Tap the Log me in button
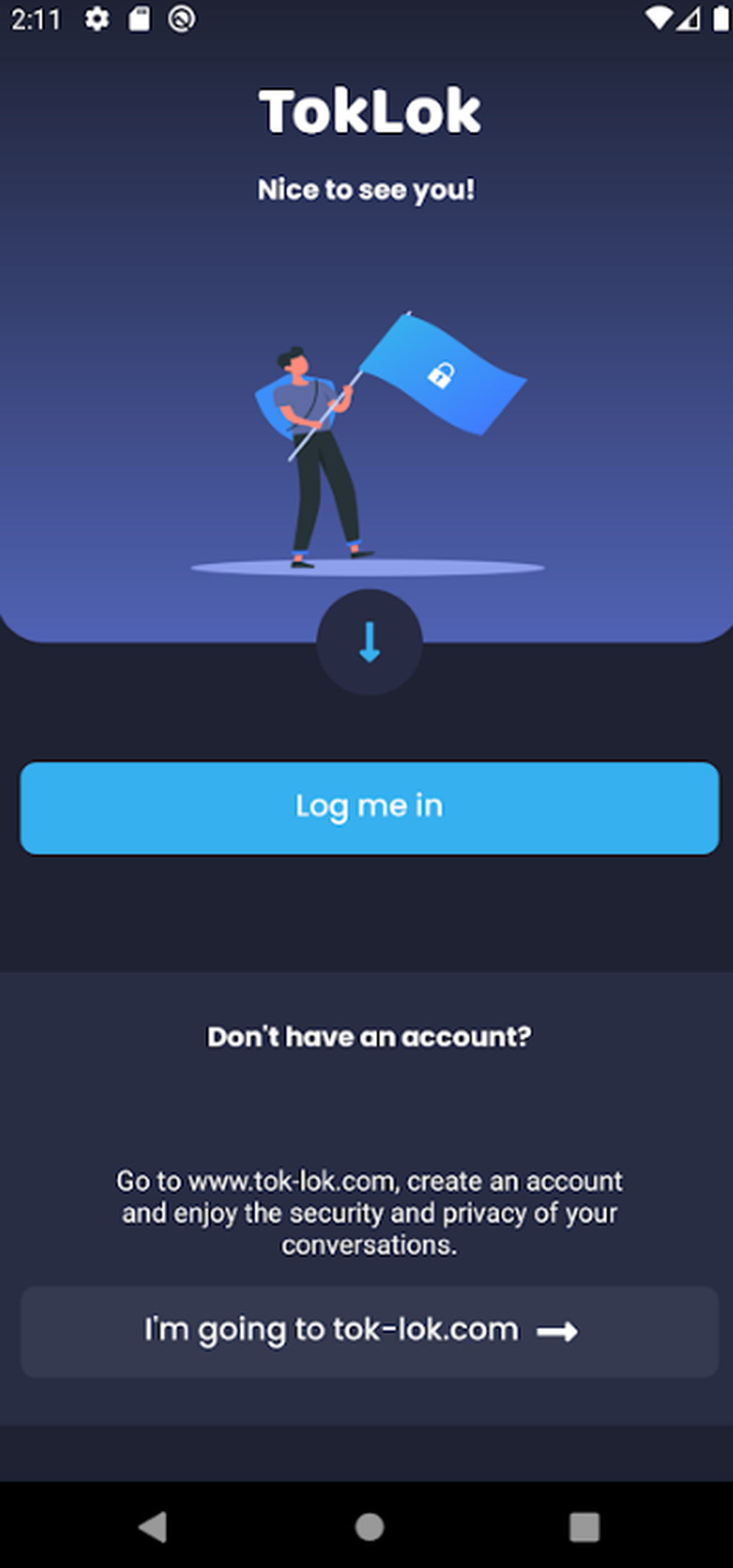 369,807
